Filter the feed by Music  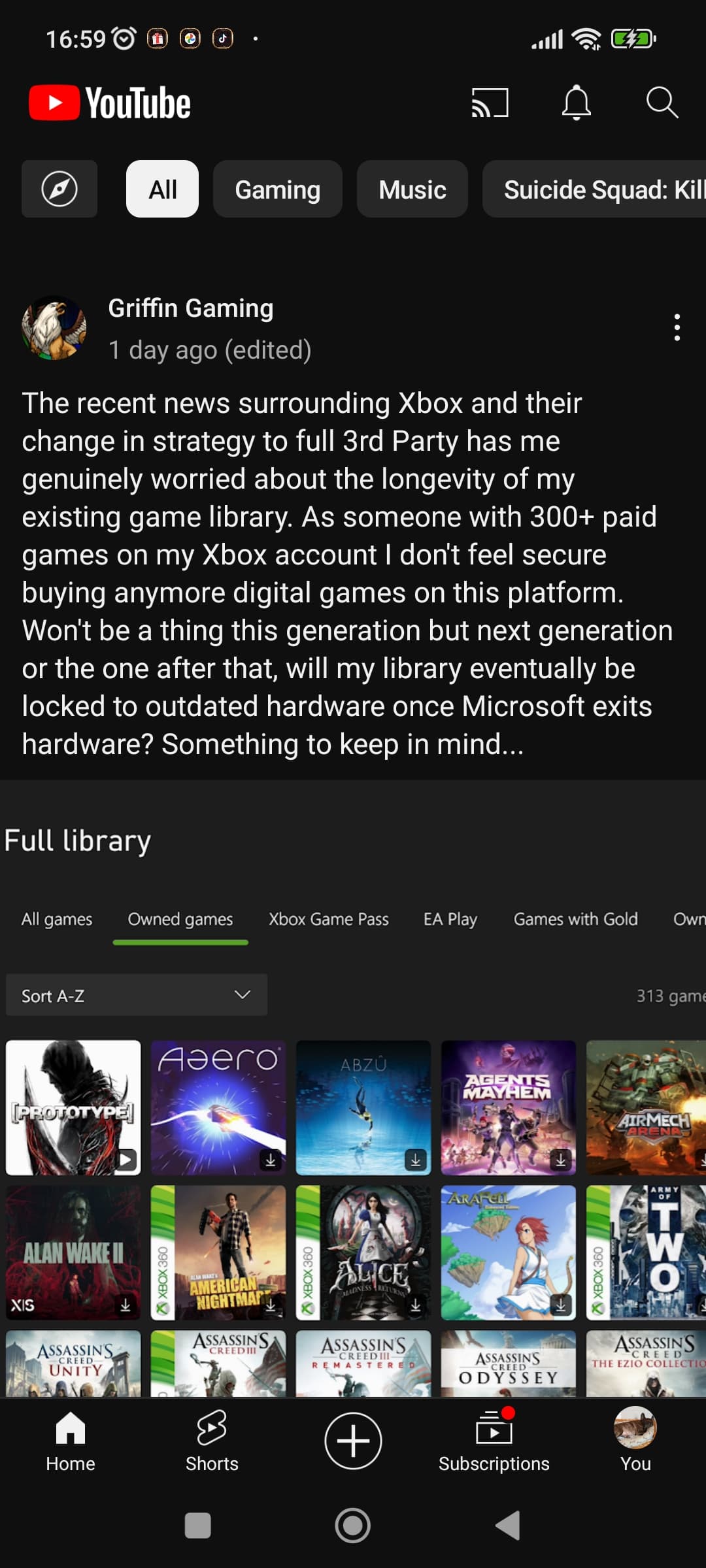(x=412, y=189)
